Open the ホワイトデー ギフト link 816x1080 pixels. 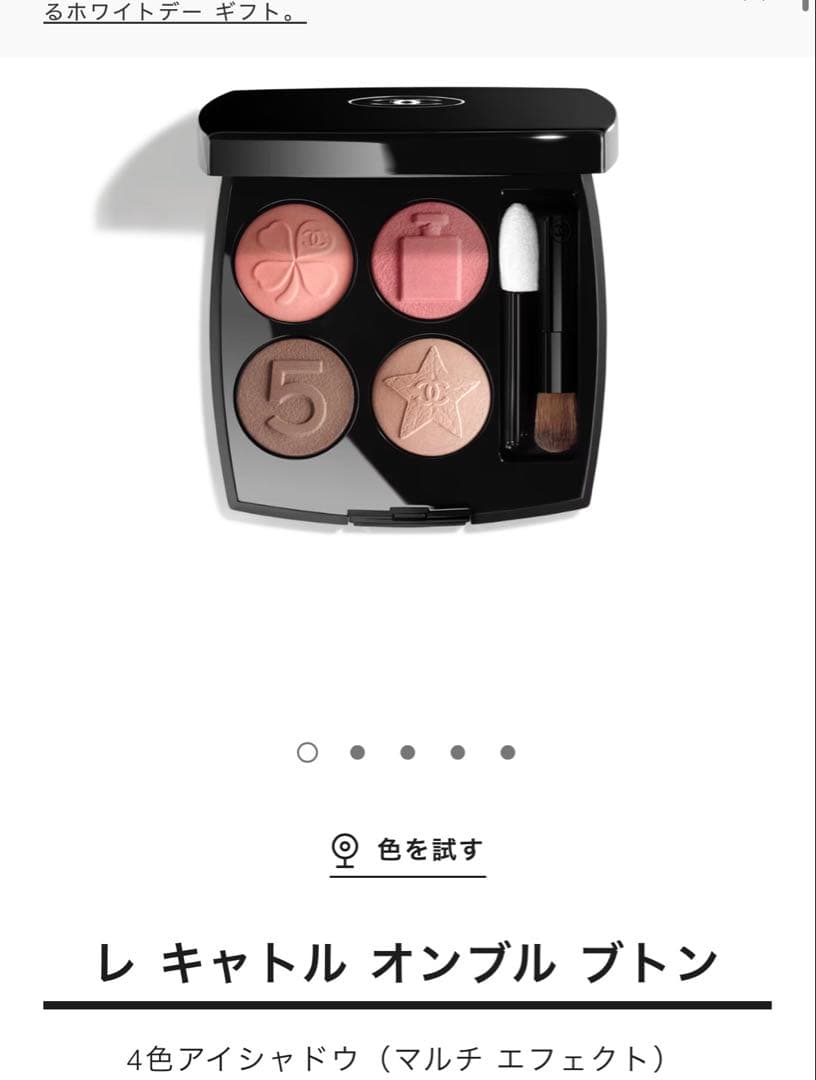[x=175, y=13]
